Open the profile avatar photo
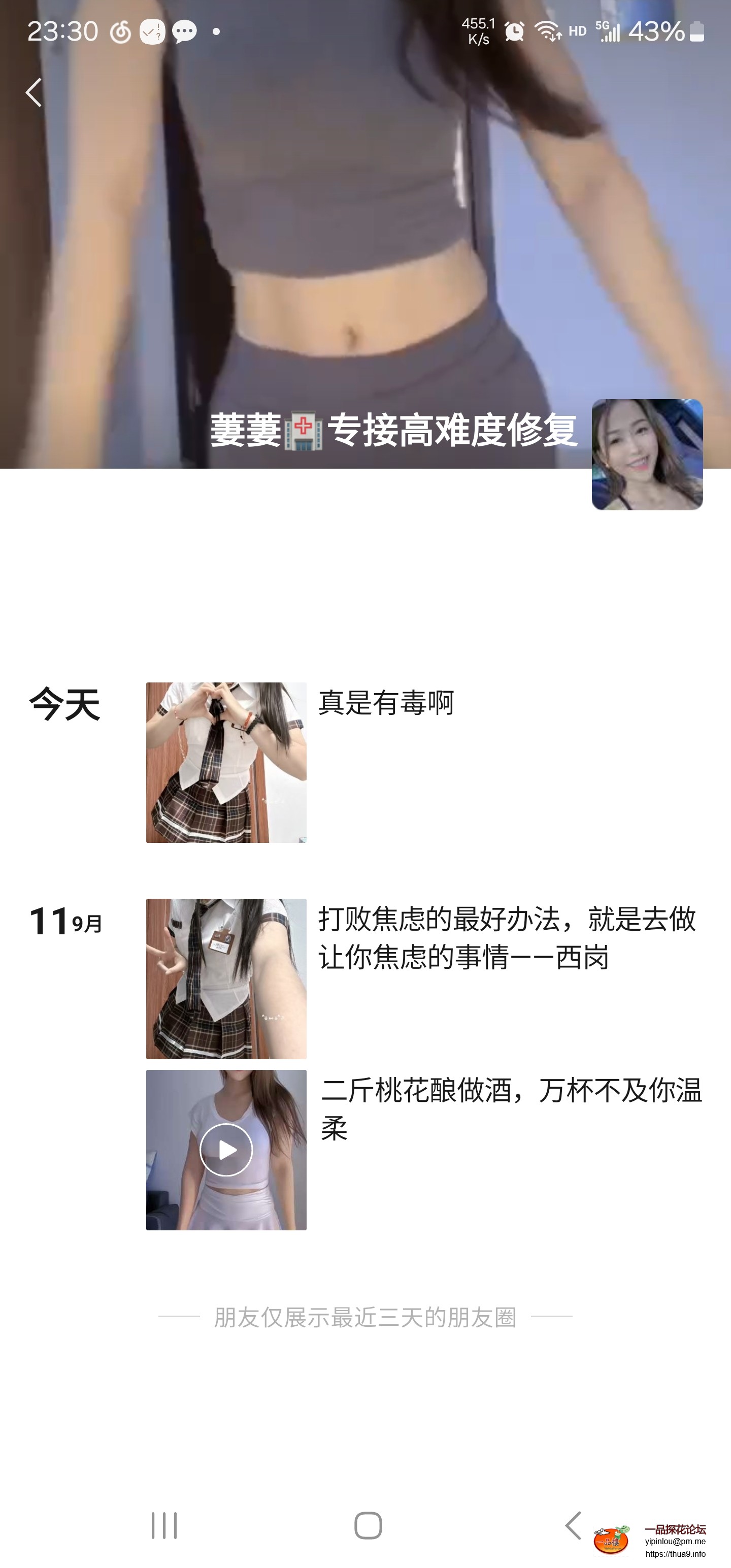 pos(647,454)
